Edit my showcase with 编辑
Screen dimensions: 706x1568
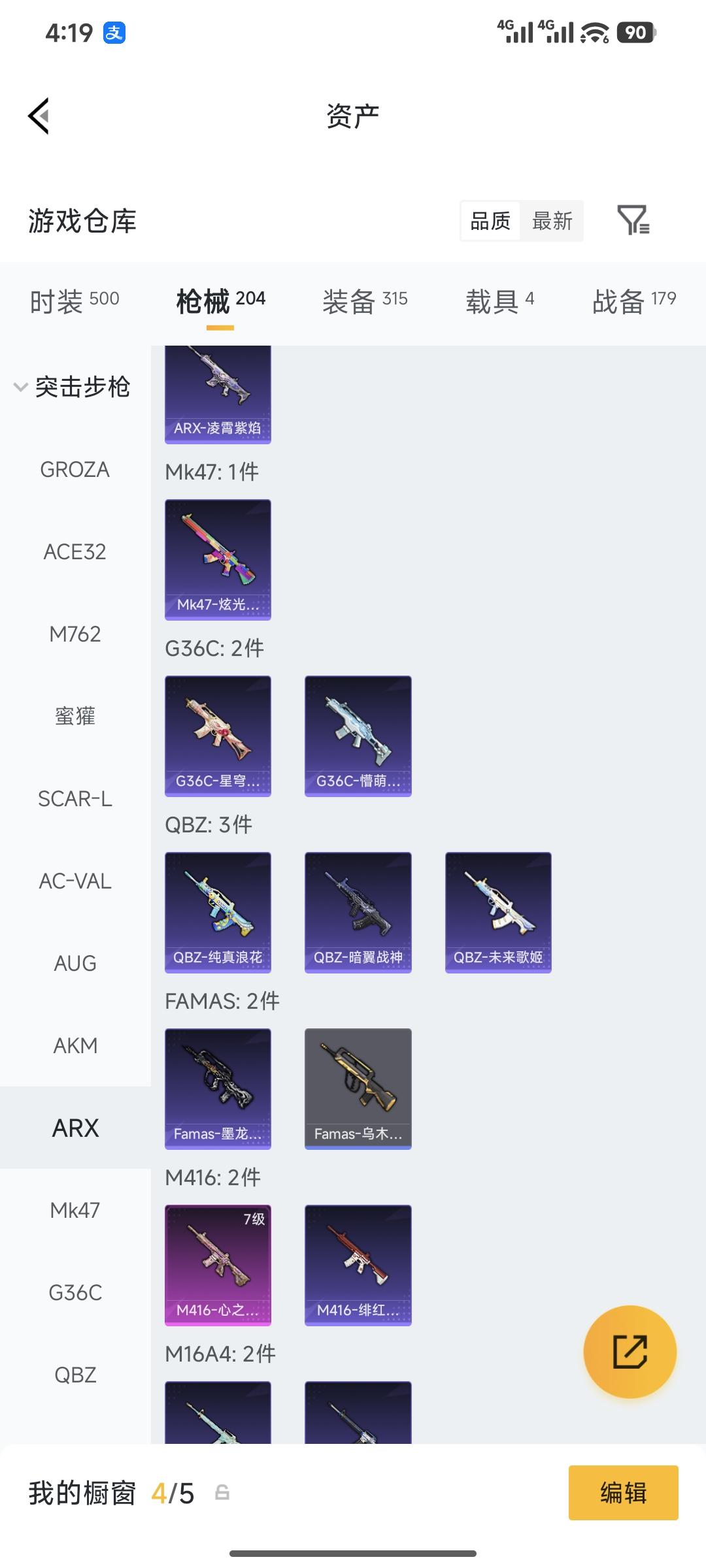pos(623,1493)
